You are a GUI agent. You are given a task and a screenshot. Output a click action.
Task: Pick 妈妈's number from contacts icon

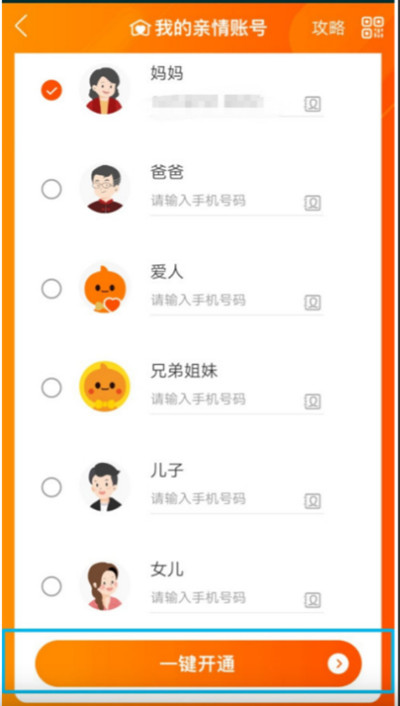tap(313, 104)
